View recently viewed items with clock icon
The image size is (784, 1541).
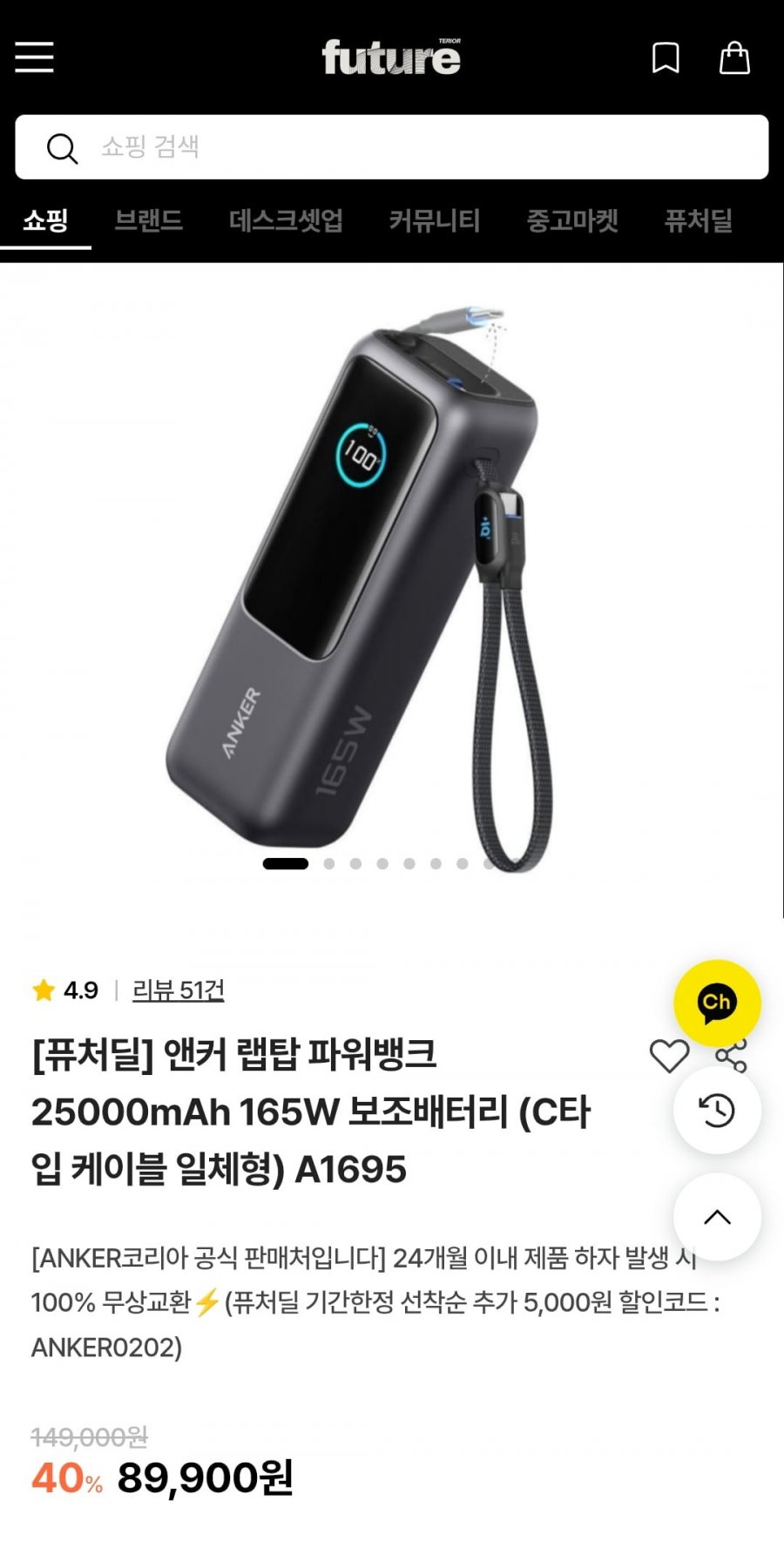pos(716,1107)
